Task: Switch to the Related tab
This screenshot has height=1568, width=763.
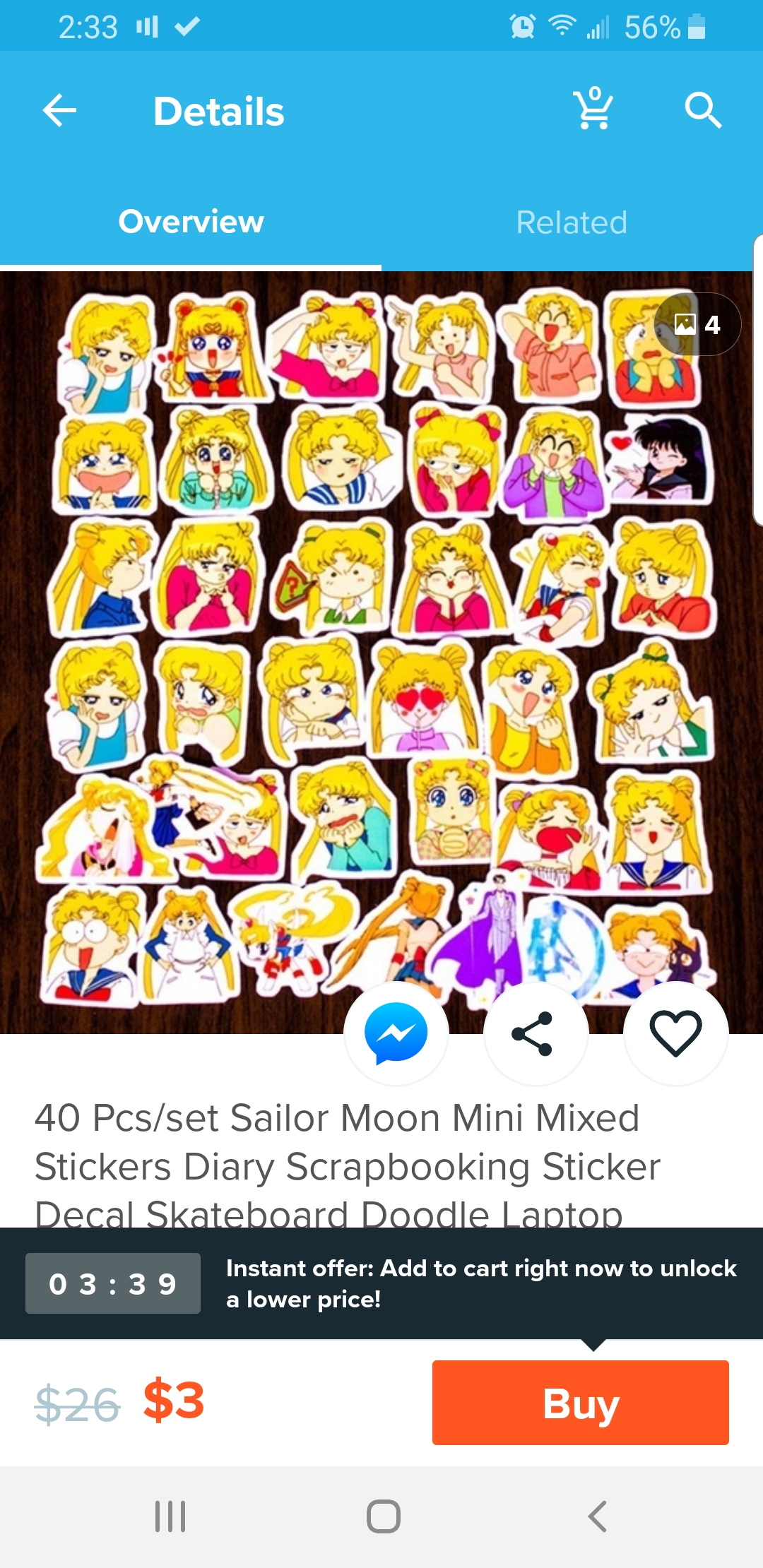Action: pos(572,222)
